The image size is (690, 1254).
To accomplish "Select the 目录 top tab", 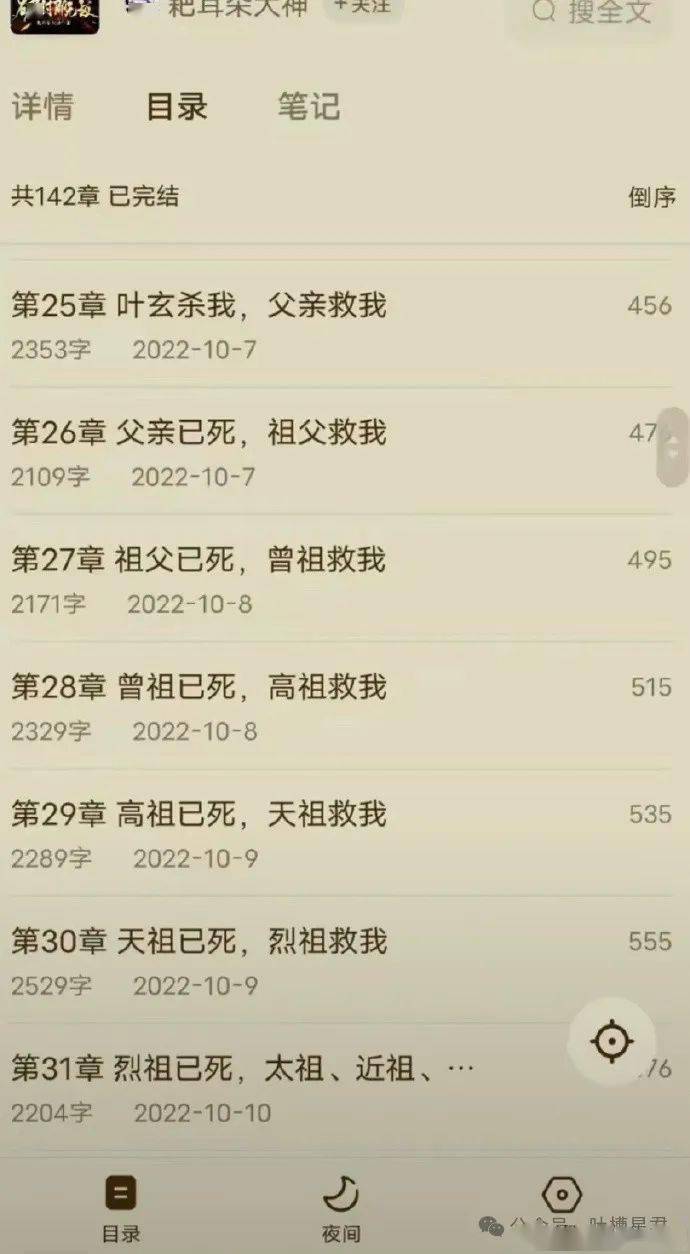I will 176,107.
